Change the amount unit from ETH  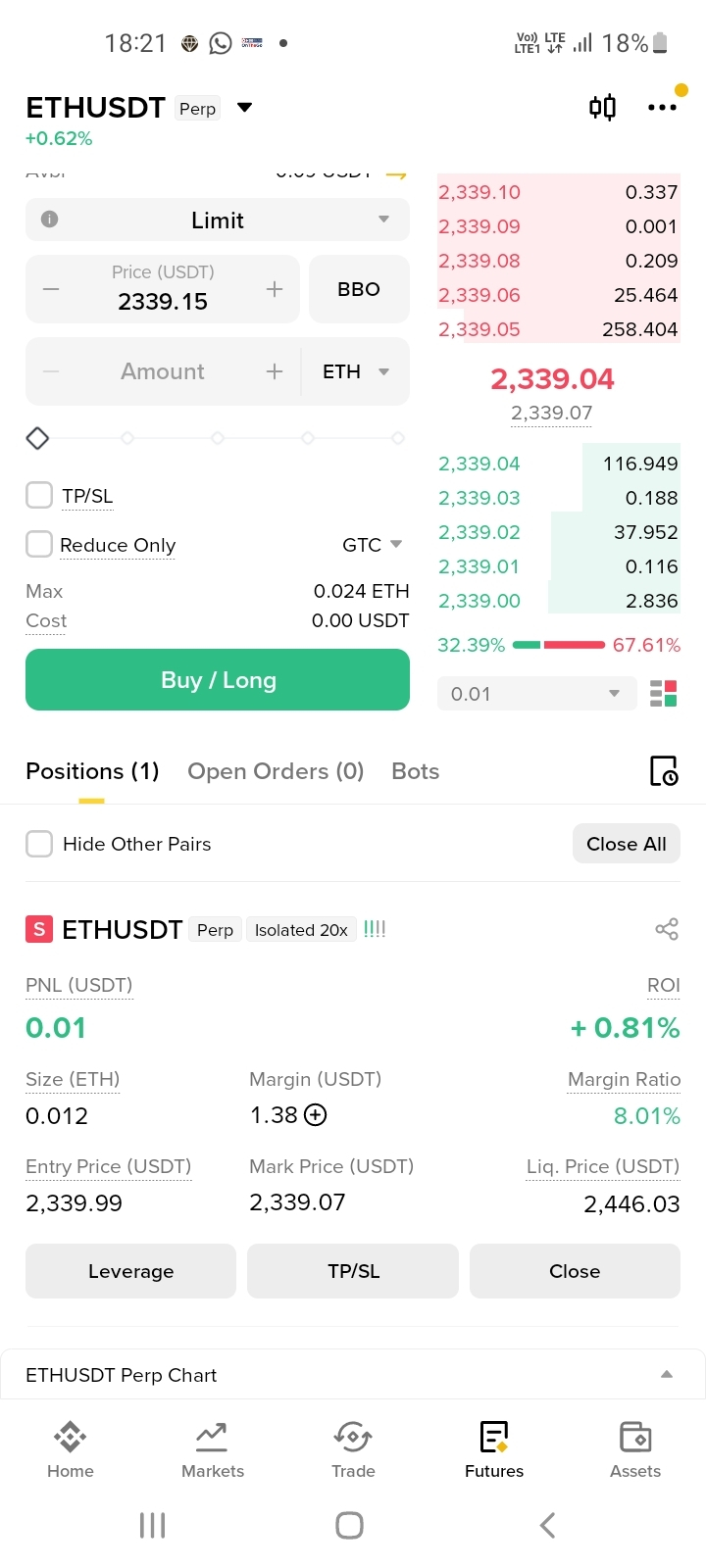356,371
